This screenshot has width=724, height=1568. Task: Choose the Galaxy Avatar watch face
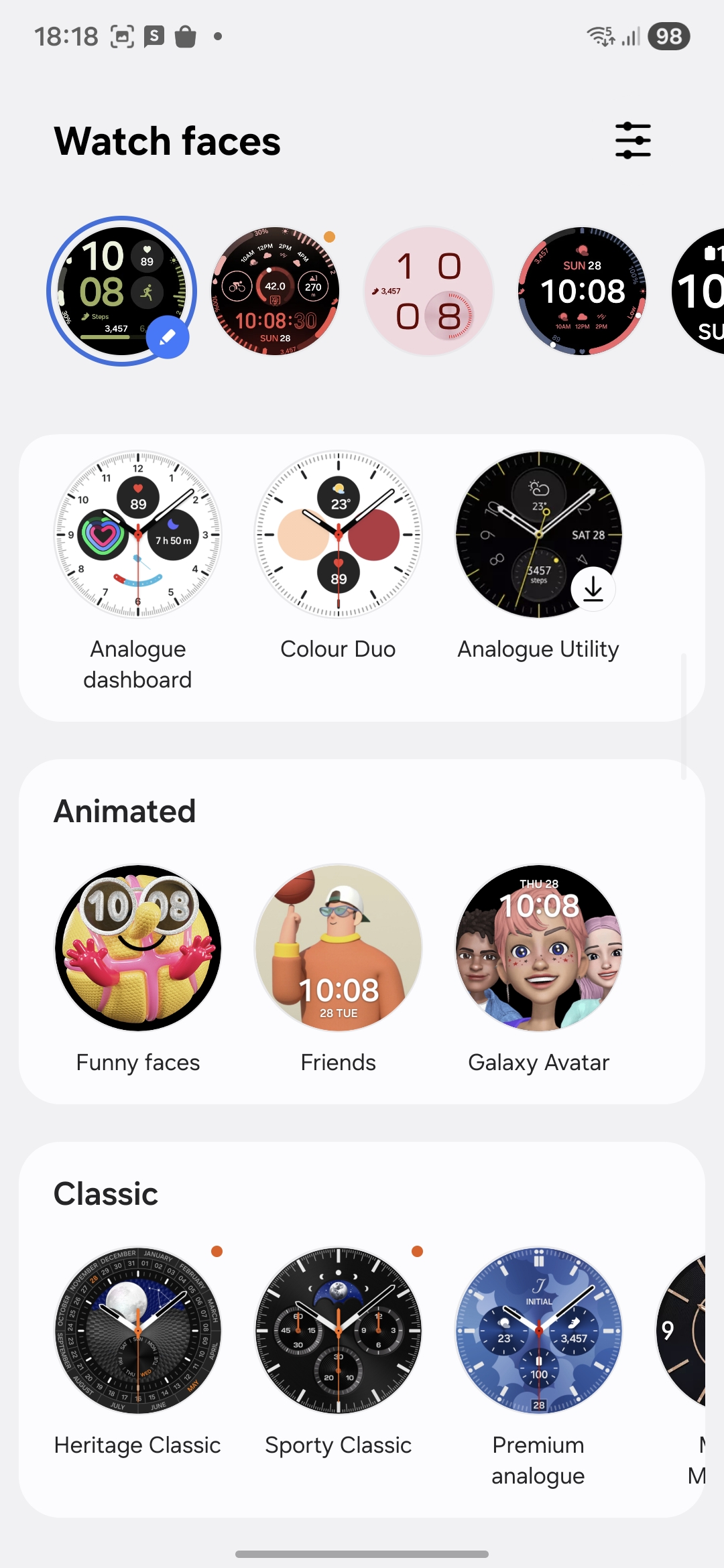click(539, 948)
